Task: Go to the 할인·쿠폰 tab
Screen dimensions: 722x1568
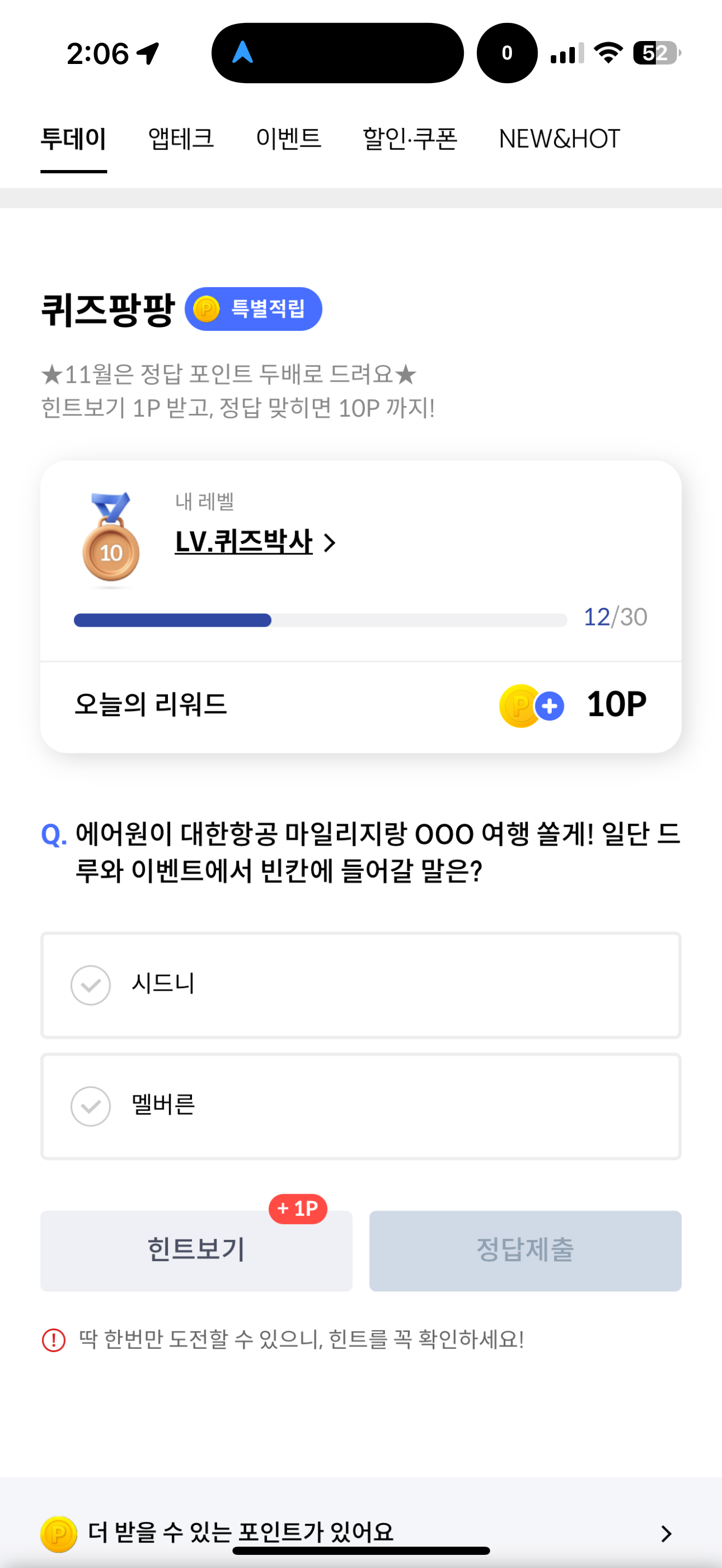Action: [x=410, y=139]
